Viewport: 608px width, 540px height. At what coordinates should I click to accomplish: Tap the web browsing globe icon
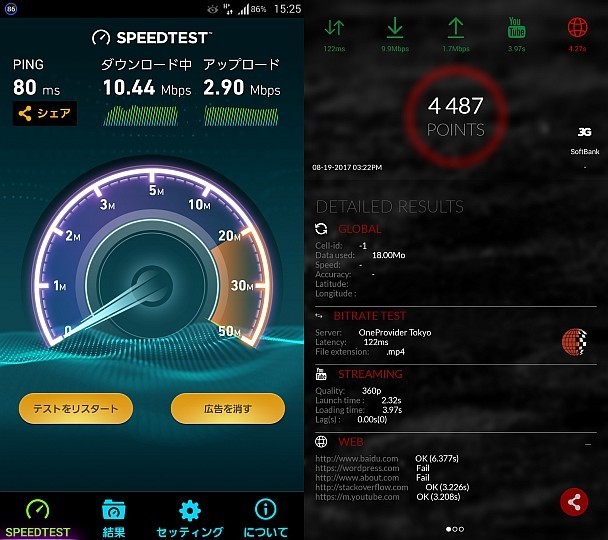click(577, 27)
